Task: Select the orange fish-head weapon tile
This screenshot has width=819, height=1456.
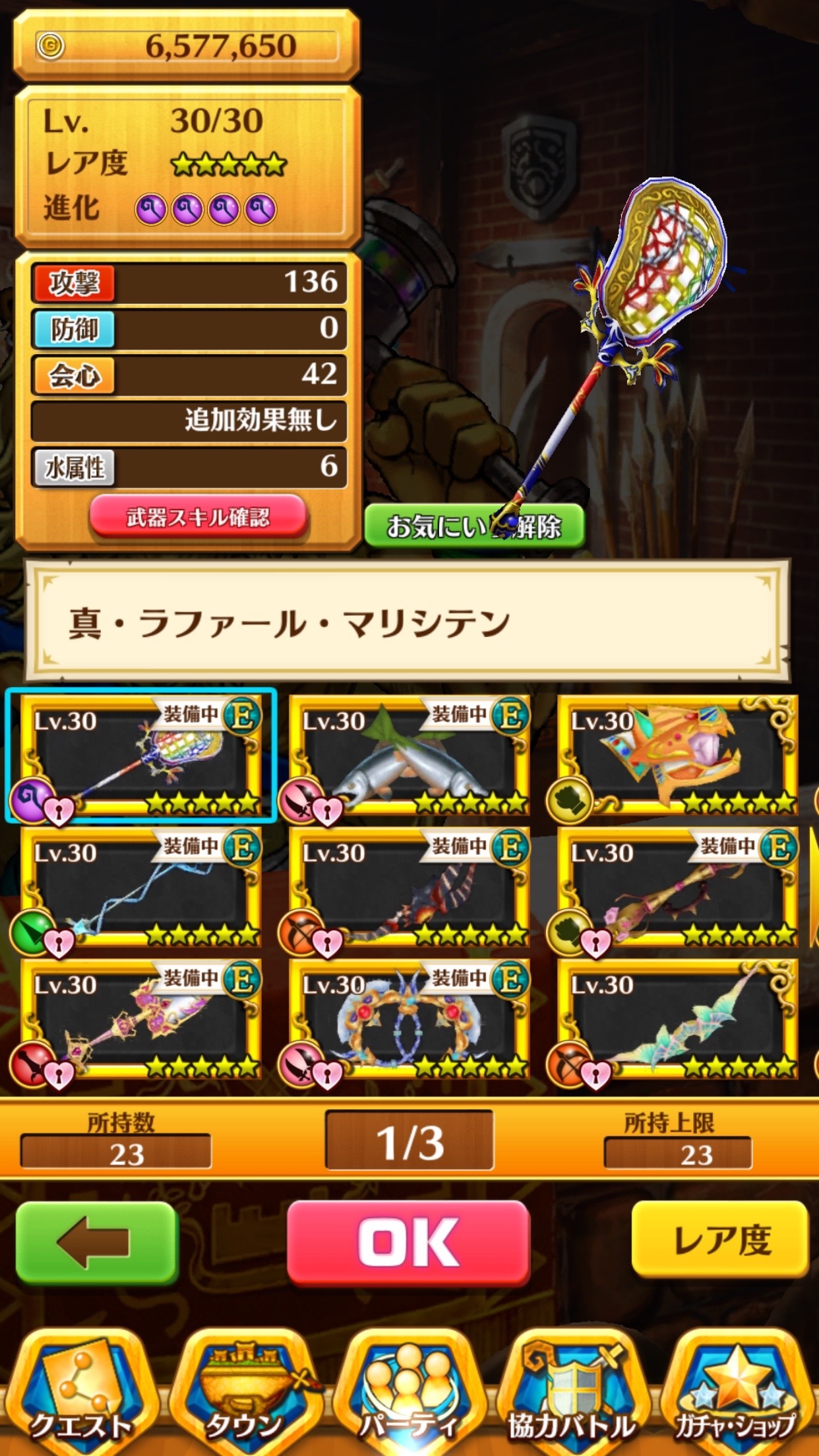Action: pos(677,756)
